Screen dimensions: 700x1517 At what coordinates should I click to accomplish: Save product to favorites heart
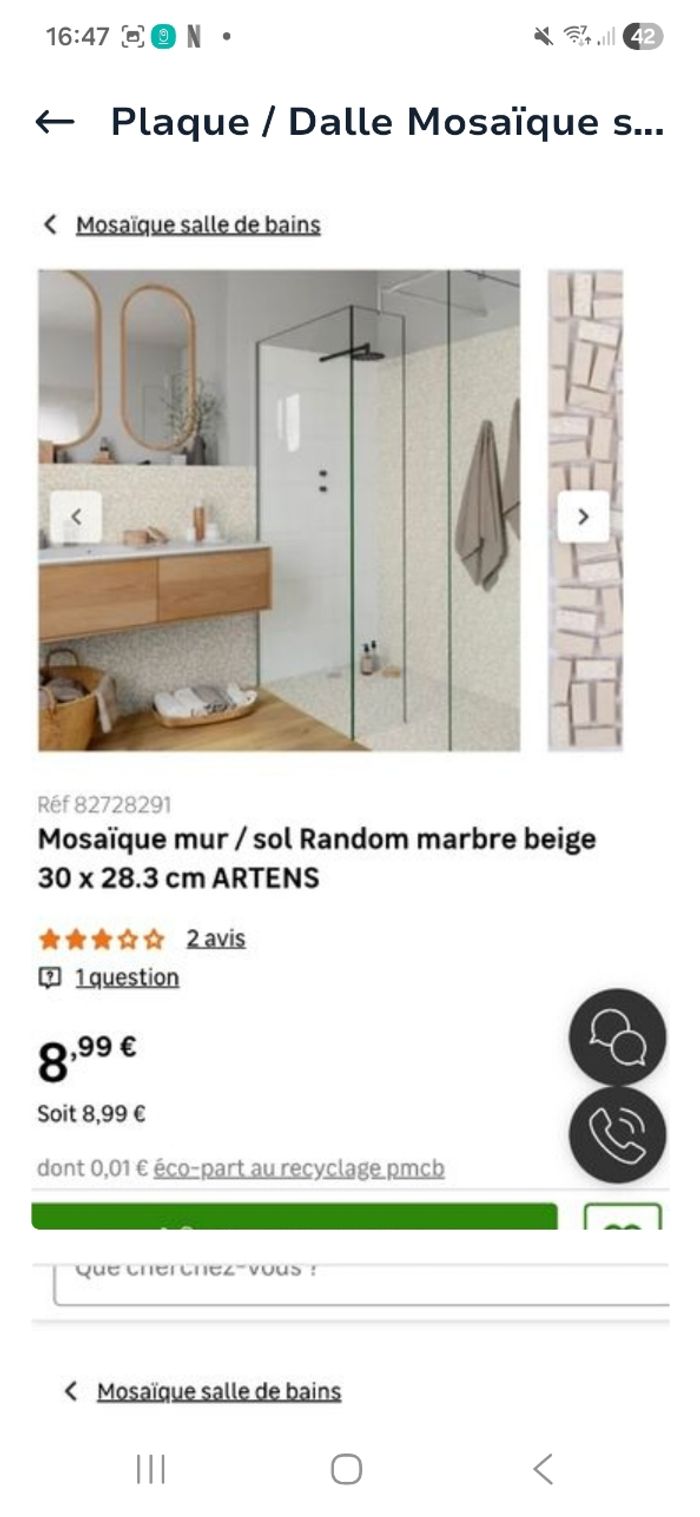(622, 1218)
